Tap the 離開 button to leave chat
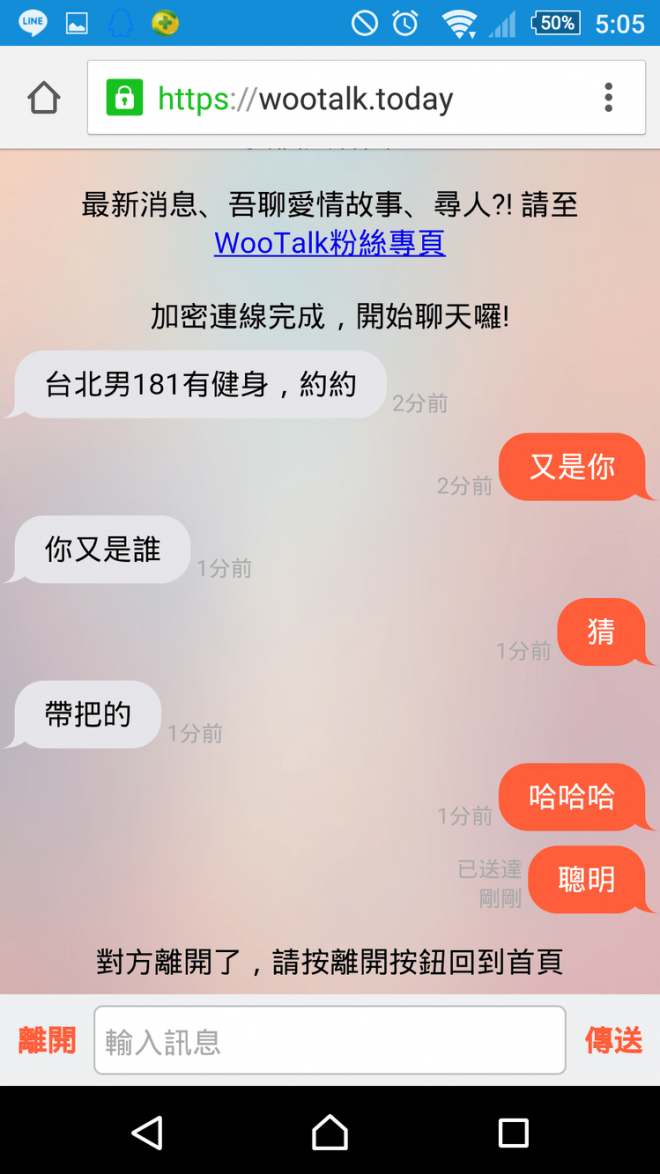Image resolution: width=660 pixels, height=1174 pixels. 47,1040
